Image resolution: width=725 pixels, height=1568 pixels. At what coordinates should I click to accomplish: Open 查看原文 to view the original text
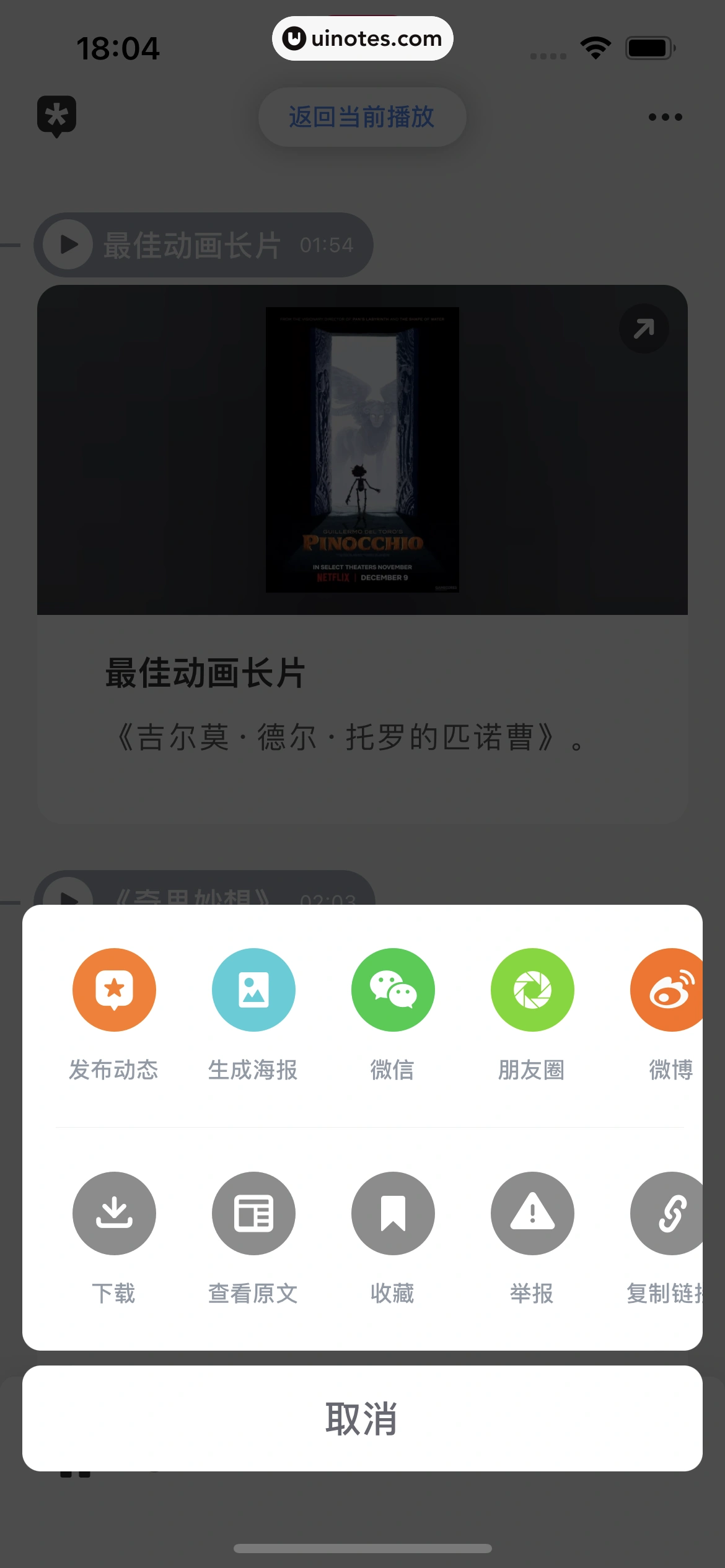point(253,1213)
